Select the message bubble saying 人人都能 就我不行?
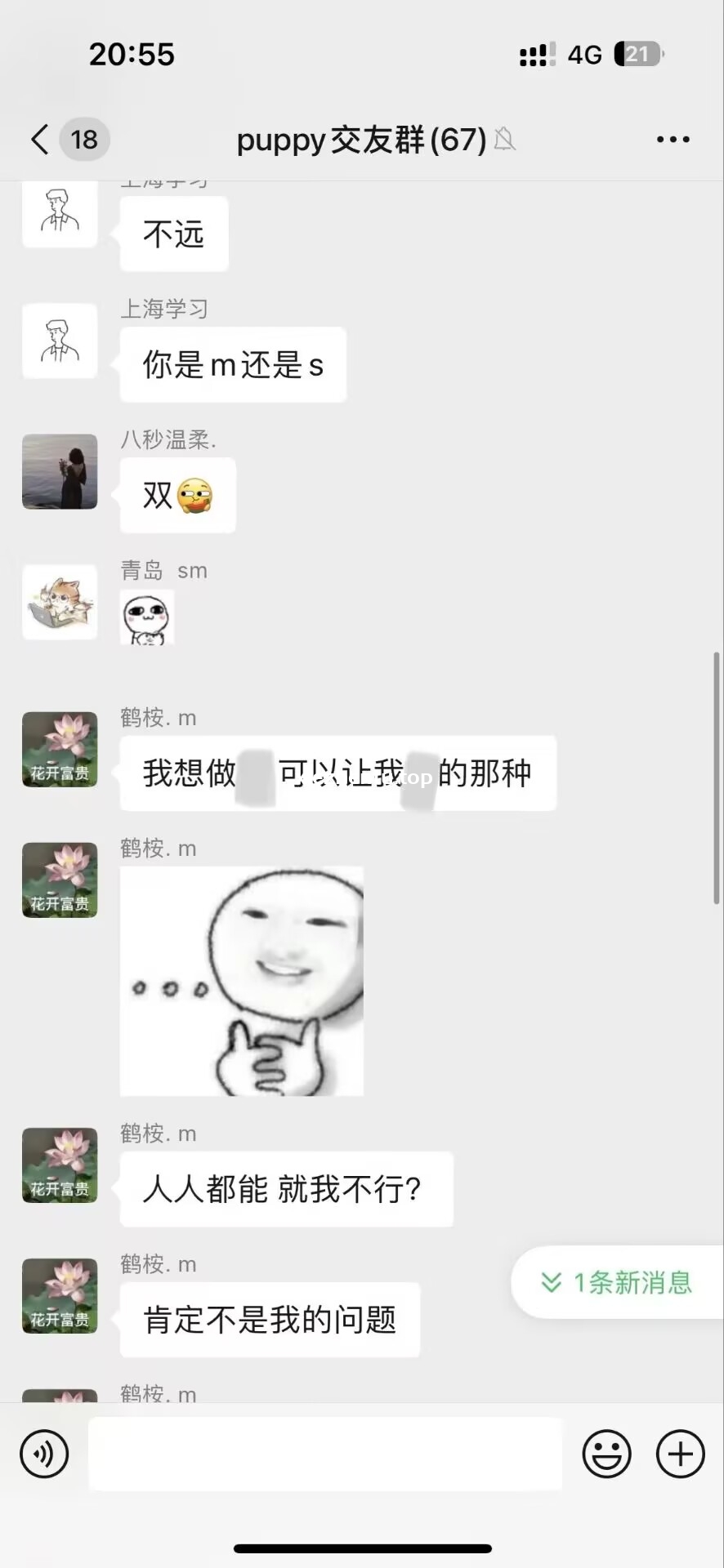 click(286, 1190)
